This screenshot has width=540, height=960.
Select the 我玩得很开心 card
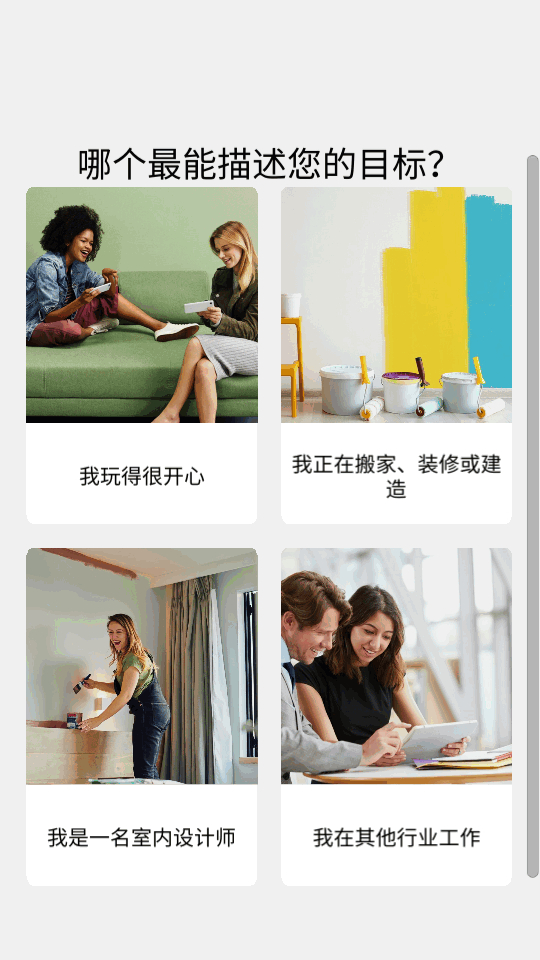(x=141, y=355)
